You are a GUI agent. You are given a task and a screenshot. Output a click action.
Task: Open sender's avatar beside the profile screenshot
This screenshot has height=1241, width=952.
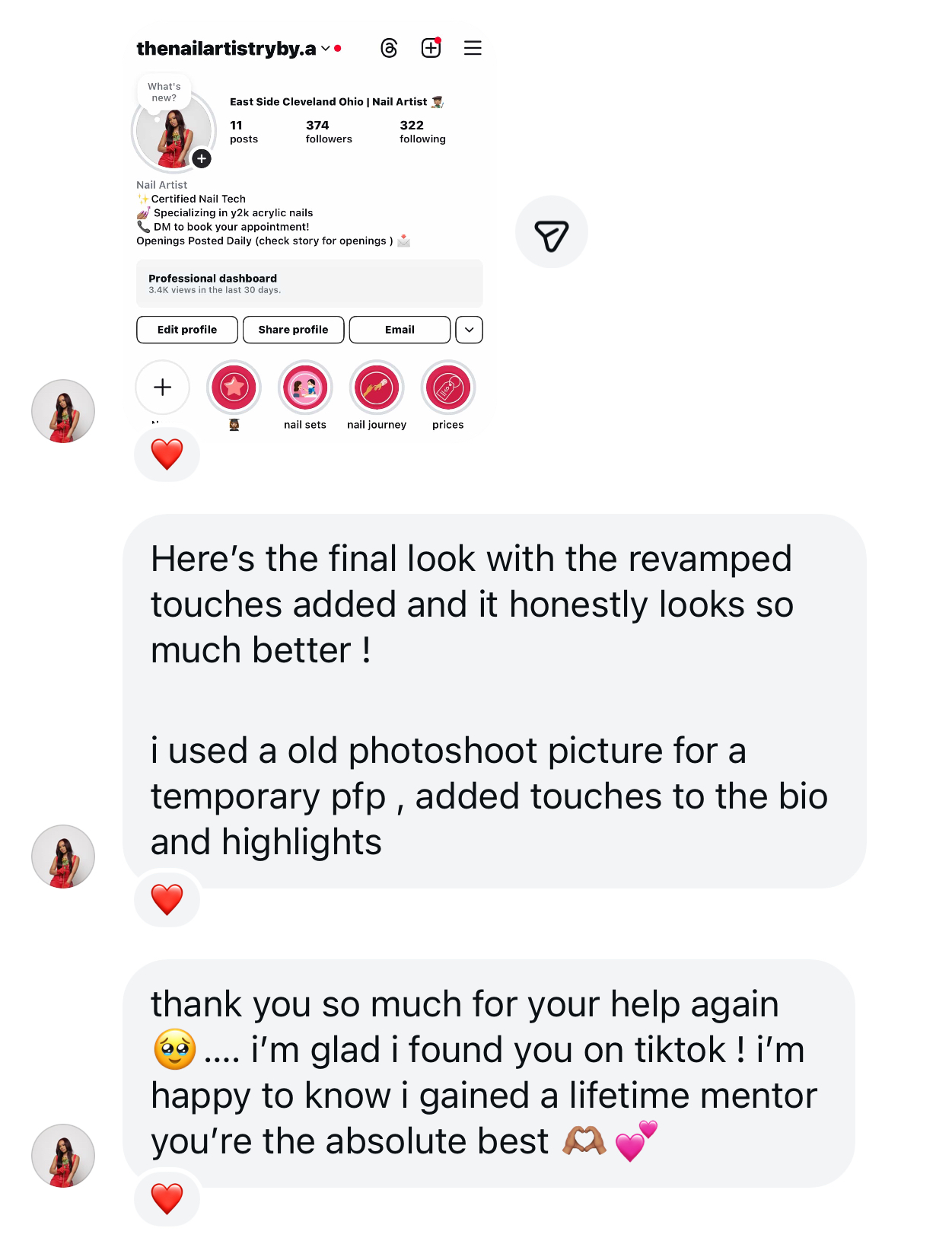click(x=63, y=411)
